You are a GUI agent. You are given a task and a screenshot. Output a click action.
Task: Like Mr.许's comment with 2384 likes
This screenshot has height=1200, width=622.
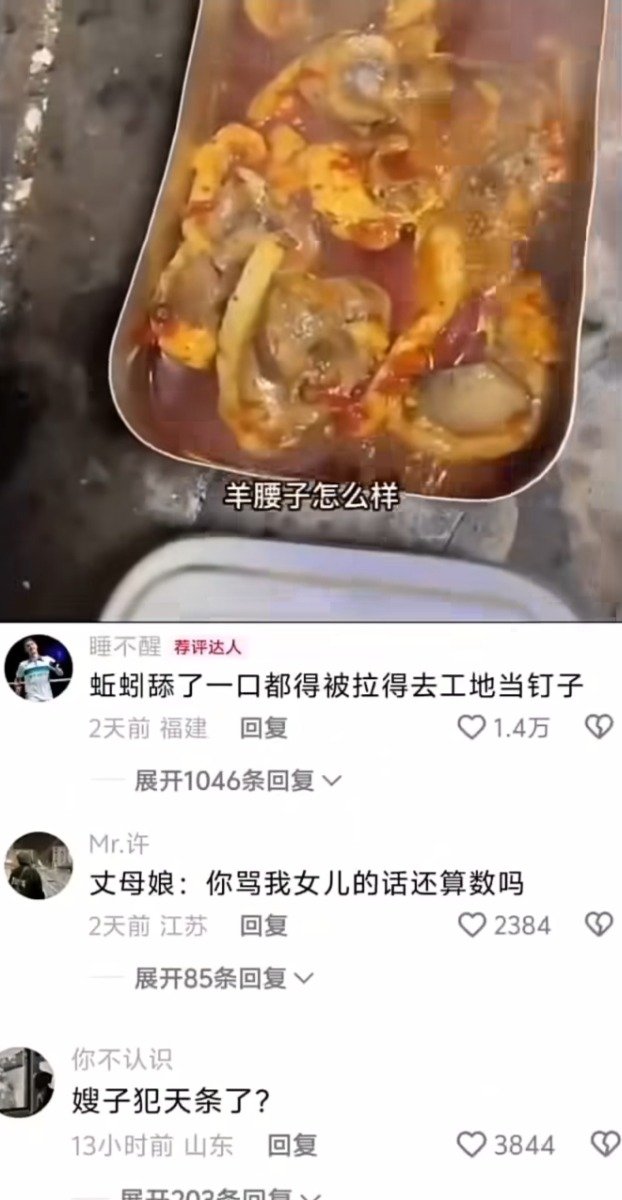click(x=472, y=926)
